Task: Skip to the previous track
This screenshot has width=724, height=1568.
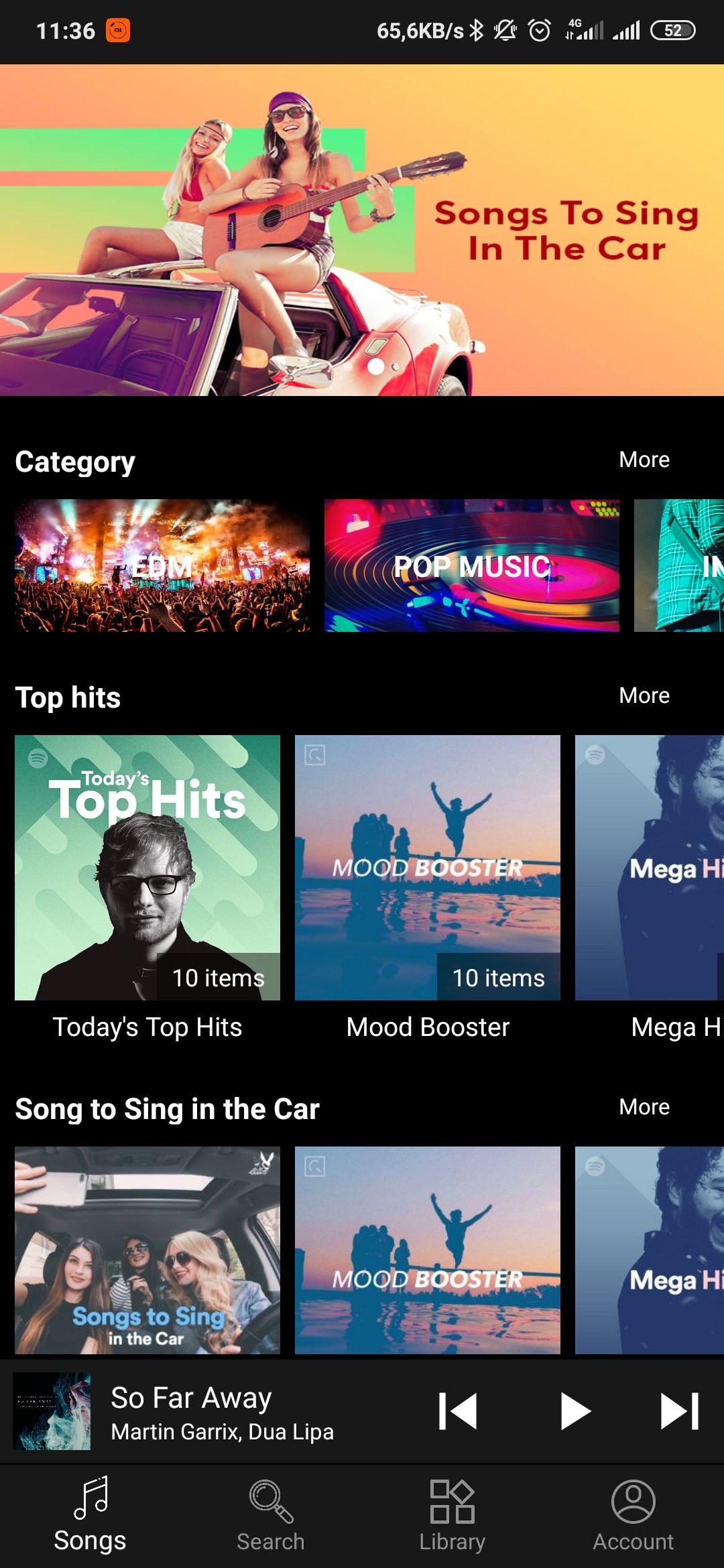Action: click(x=458, y=1411)
